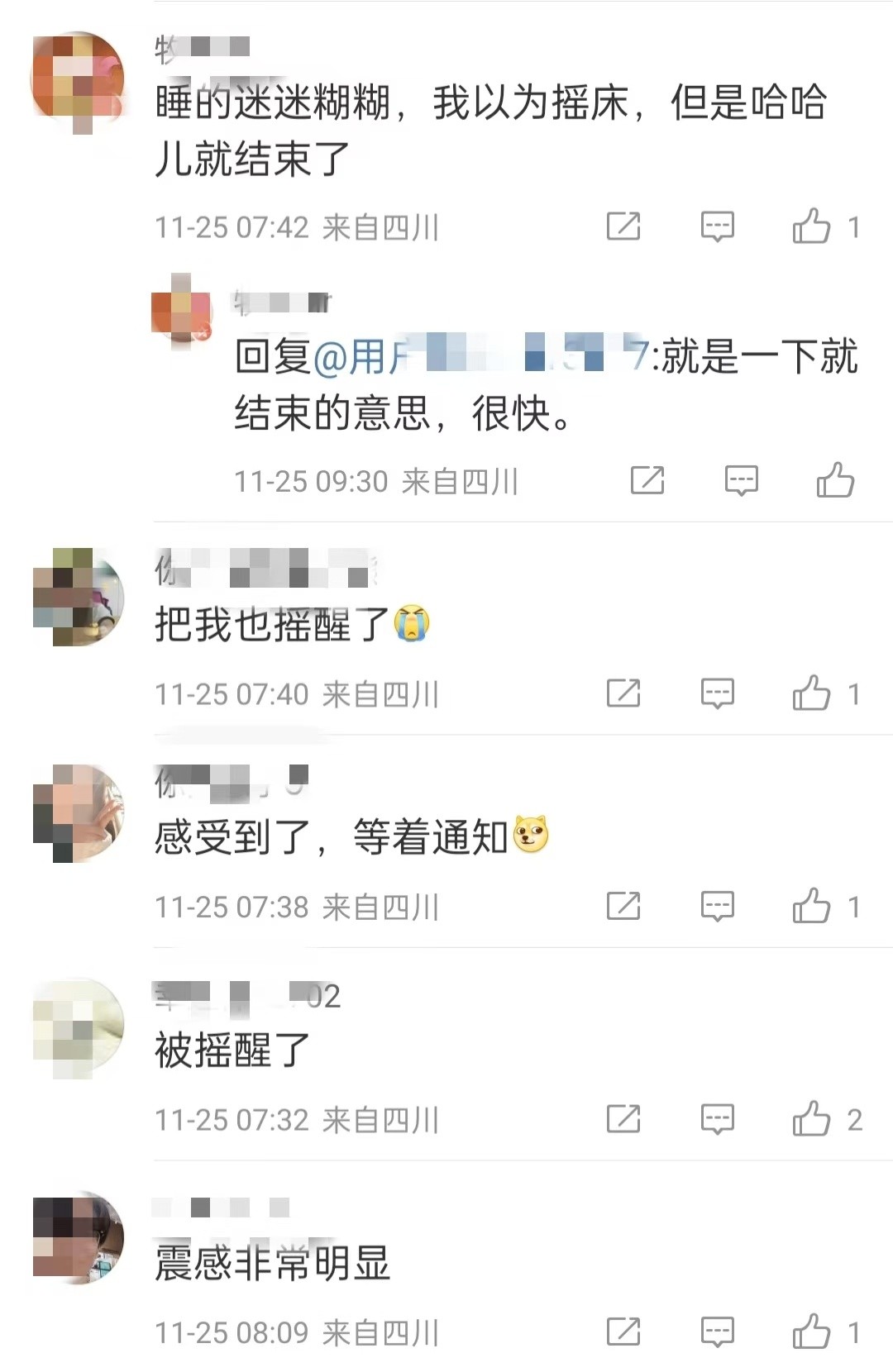Image resolution: width=893 pixels, height=1372 pixels.
Task: Repost the comment '震感非常明显'
Action: pos(623,1332)
